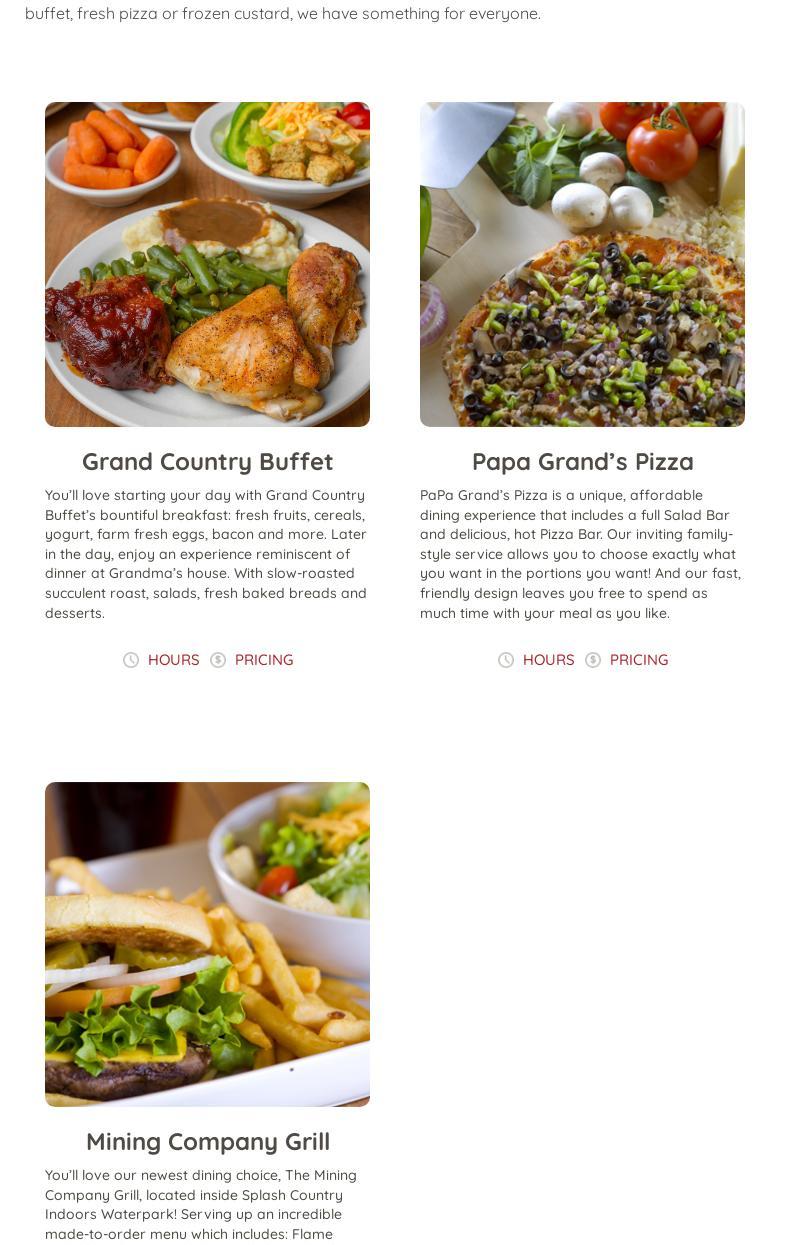This screenshot has width=790, height=1245.
Task: Tap the Papa Grand's Pizza photo
Action: (582, 264)
